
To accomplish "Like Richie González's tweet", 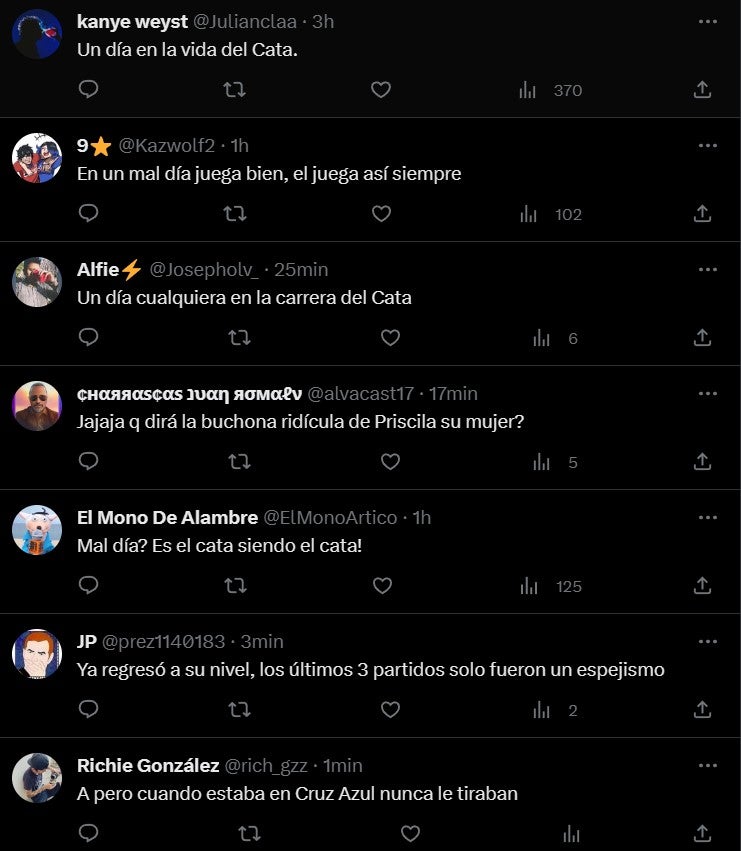I will coord(410,833).
